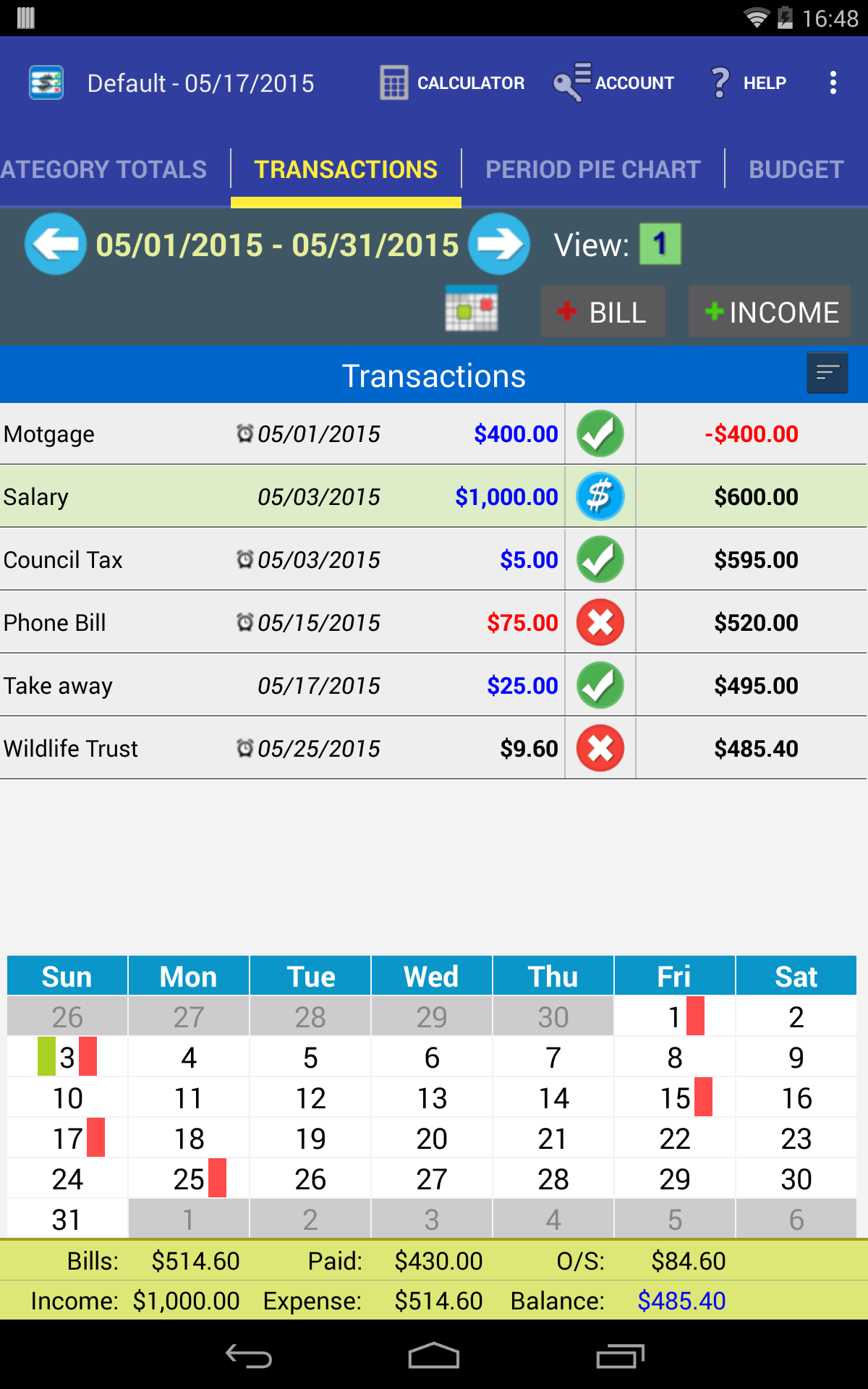Switch to the Period Pie Chart tab
This screenshot has height=1389, width=868.
point(593,169)
